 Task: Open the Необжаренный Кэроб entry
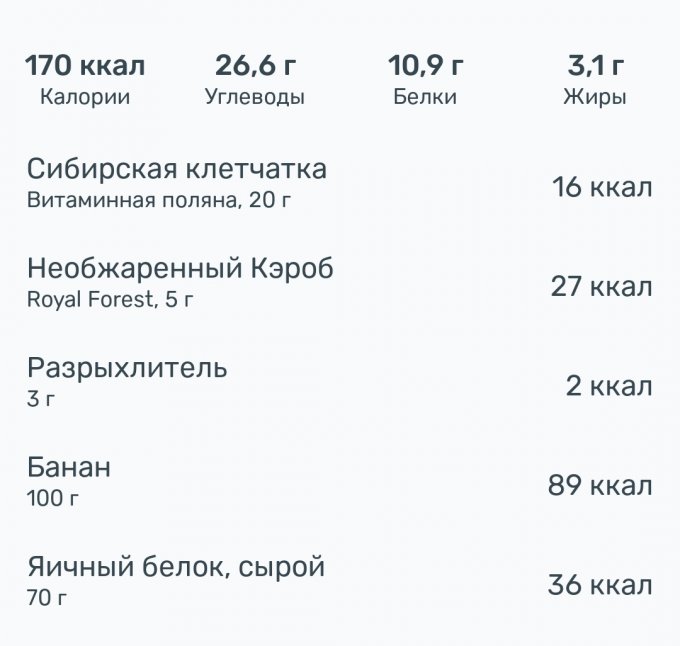click(181, 283)
